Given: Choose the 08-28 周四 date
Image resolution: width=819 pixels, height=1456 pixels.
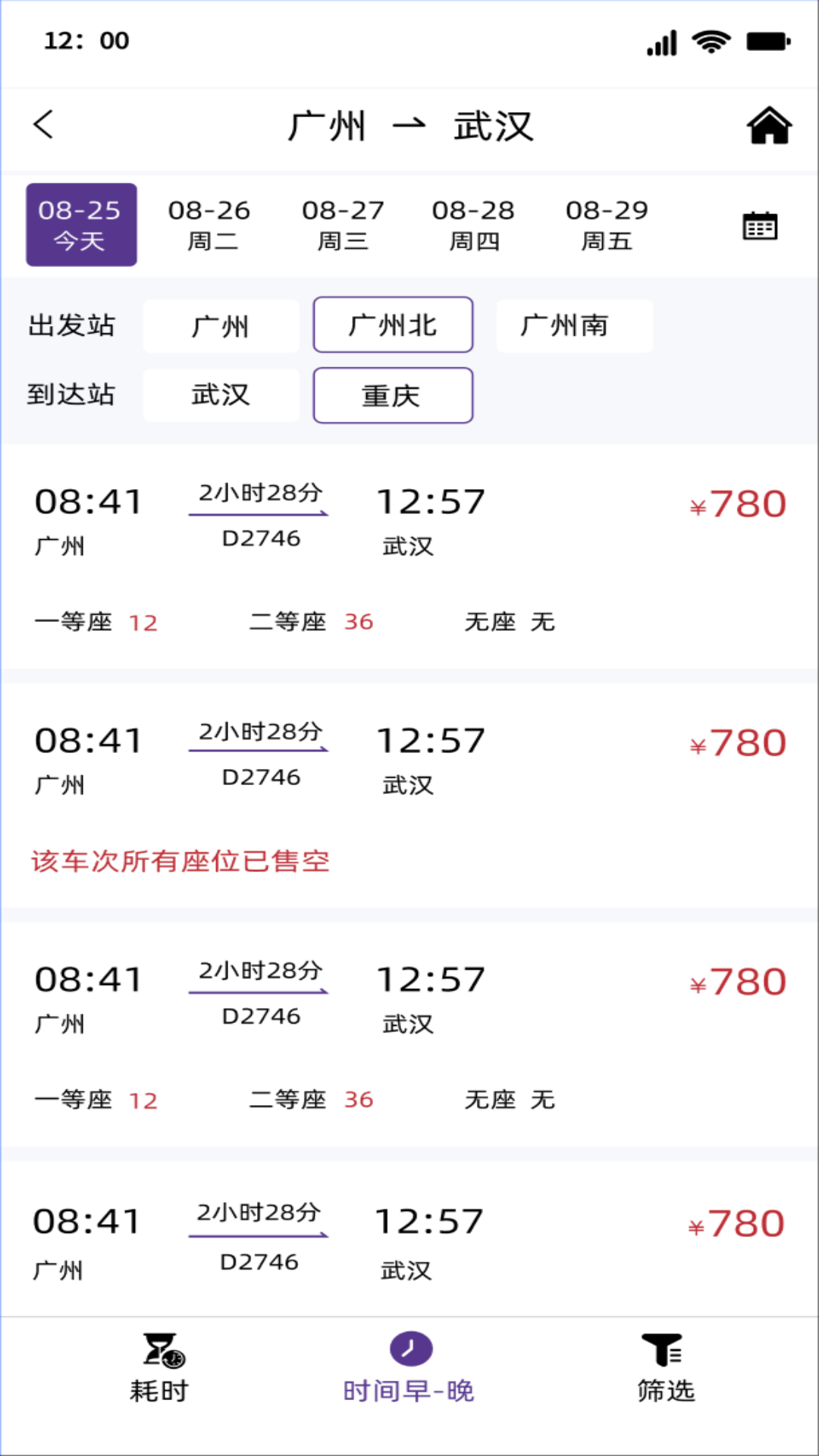Looking at the screenshot, I should coord(473,224).
